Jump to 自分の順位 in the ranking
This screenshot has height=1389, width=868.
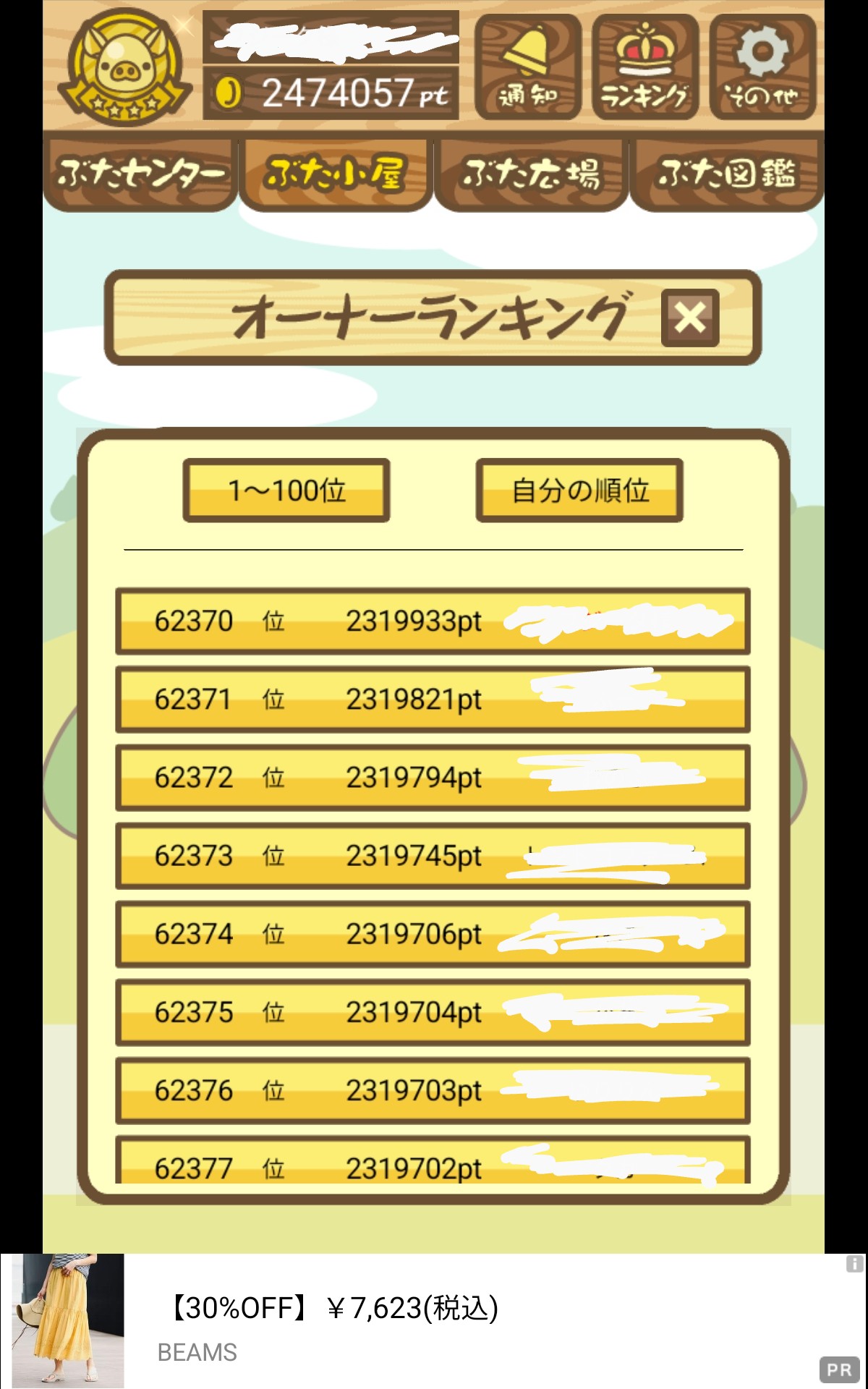579,490
